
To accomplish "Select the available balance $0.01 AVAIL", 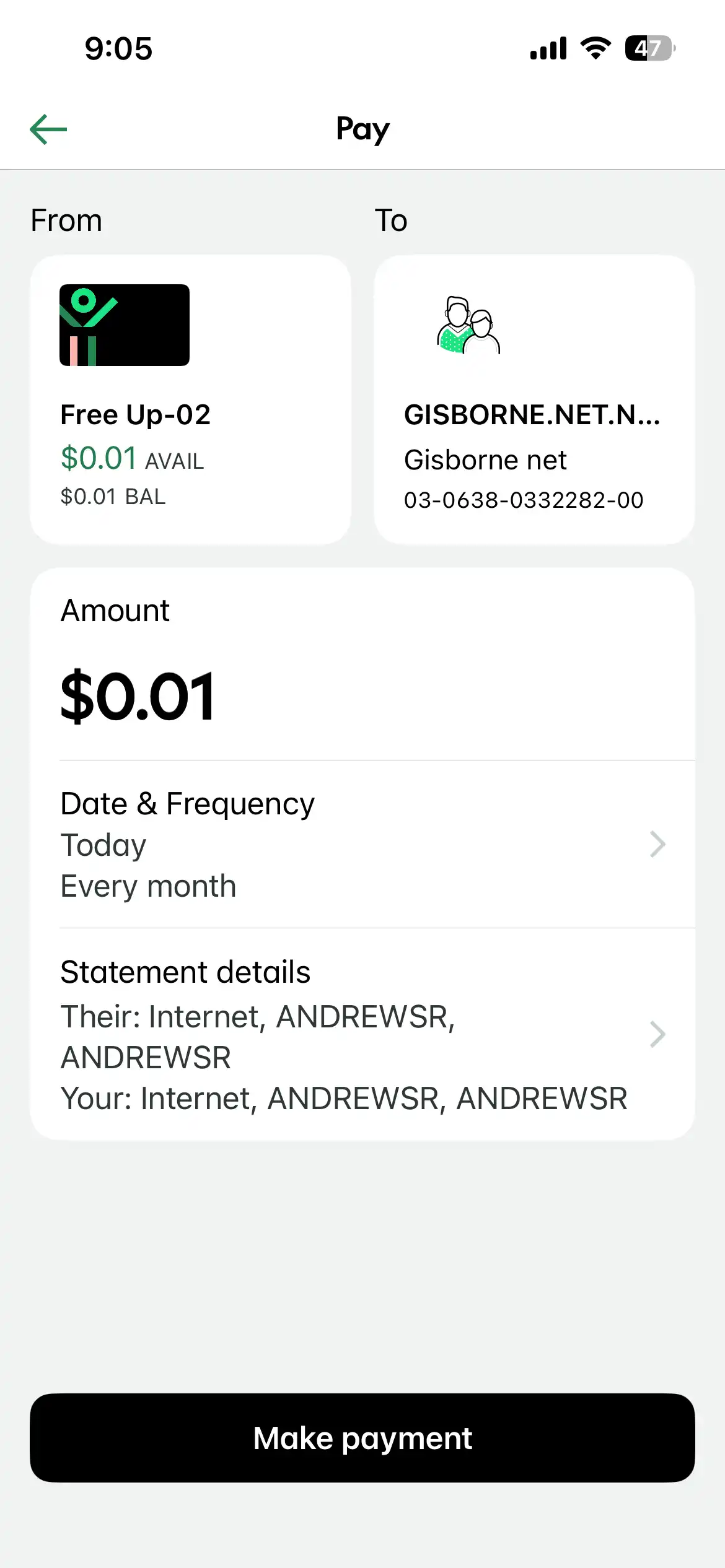I will click(x=131, y=459).
